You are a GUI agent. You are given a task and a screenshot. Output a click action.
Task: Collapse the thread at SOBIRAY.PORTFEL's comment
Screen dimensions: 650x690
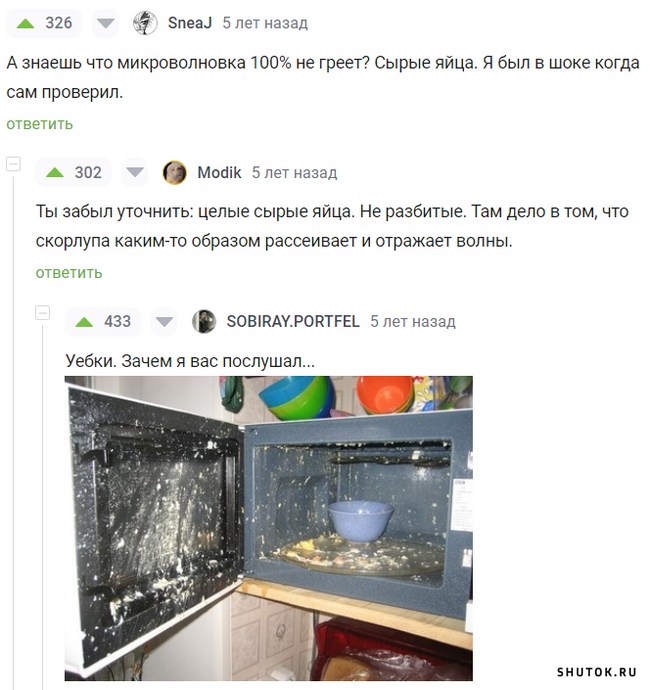(x=43, y=313)
